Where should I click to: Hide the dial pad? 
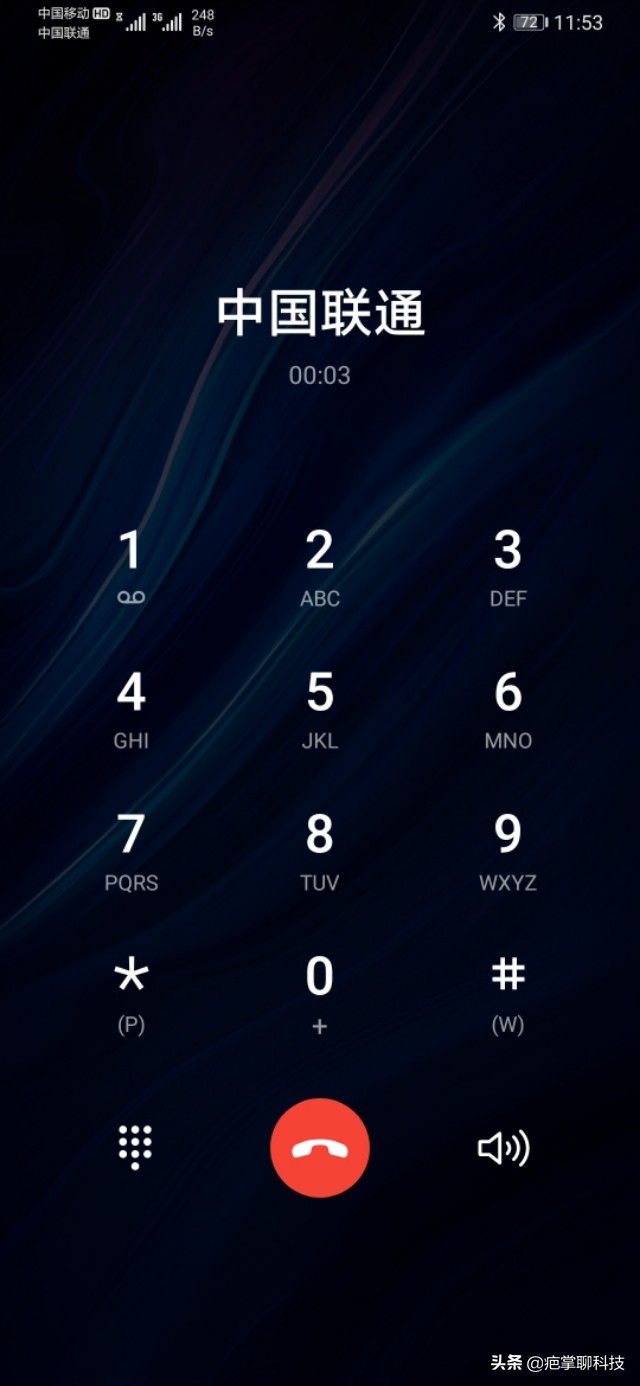pos(135,1147)
